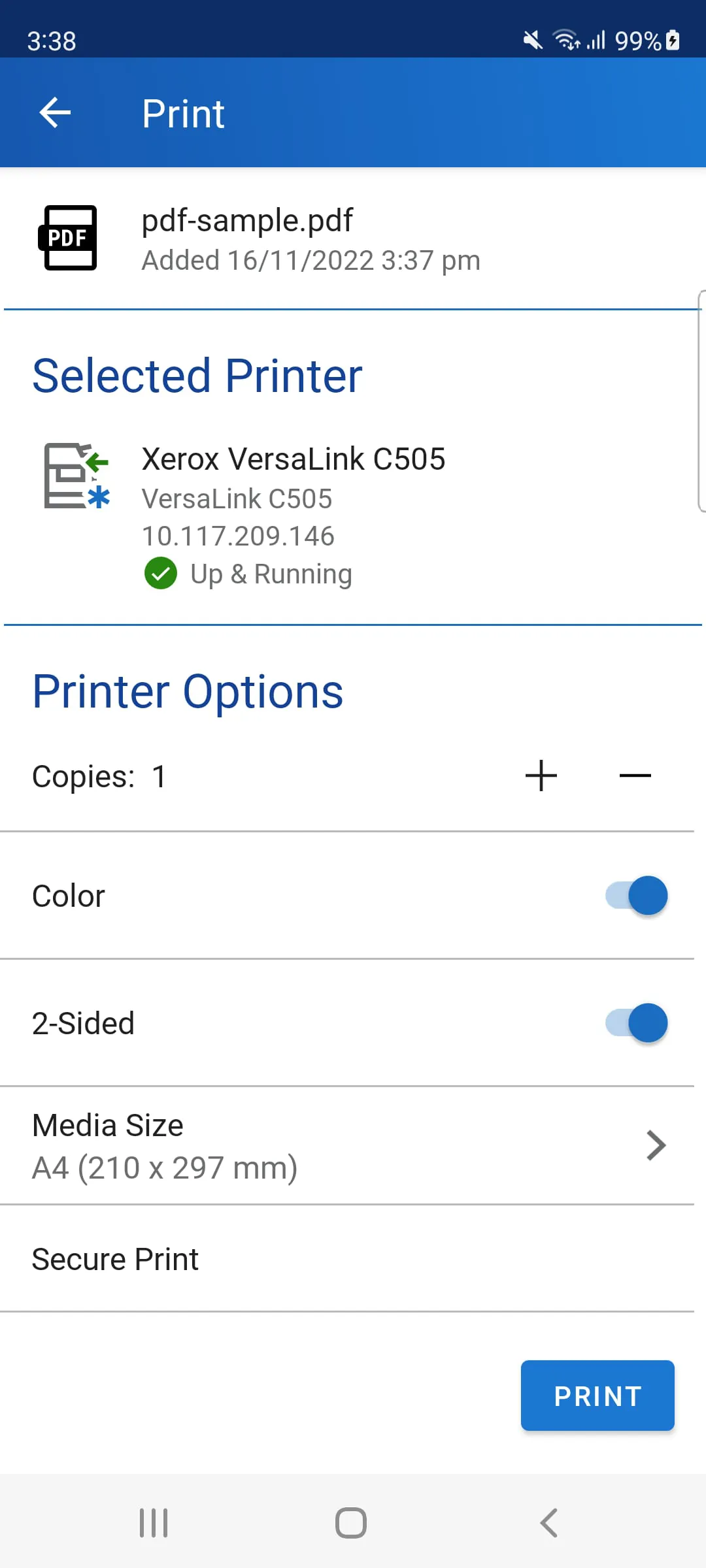The width and height of the screenshot is (706, 1568).
Task: Enable Secure Print option
Action: 115,1258
